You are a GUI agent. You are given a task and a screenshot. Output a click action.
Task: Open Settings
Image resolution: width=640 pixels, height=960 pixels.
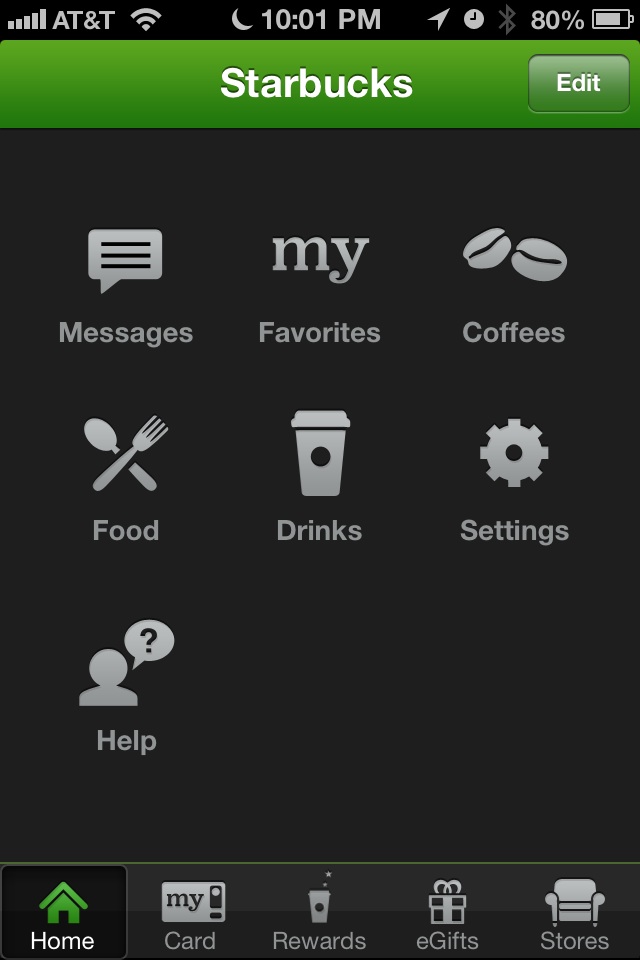[514, 480]
